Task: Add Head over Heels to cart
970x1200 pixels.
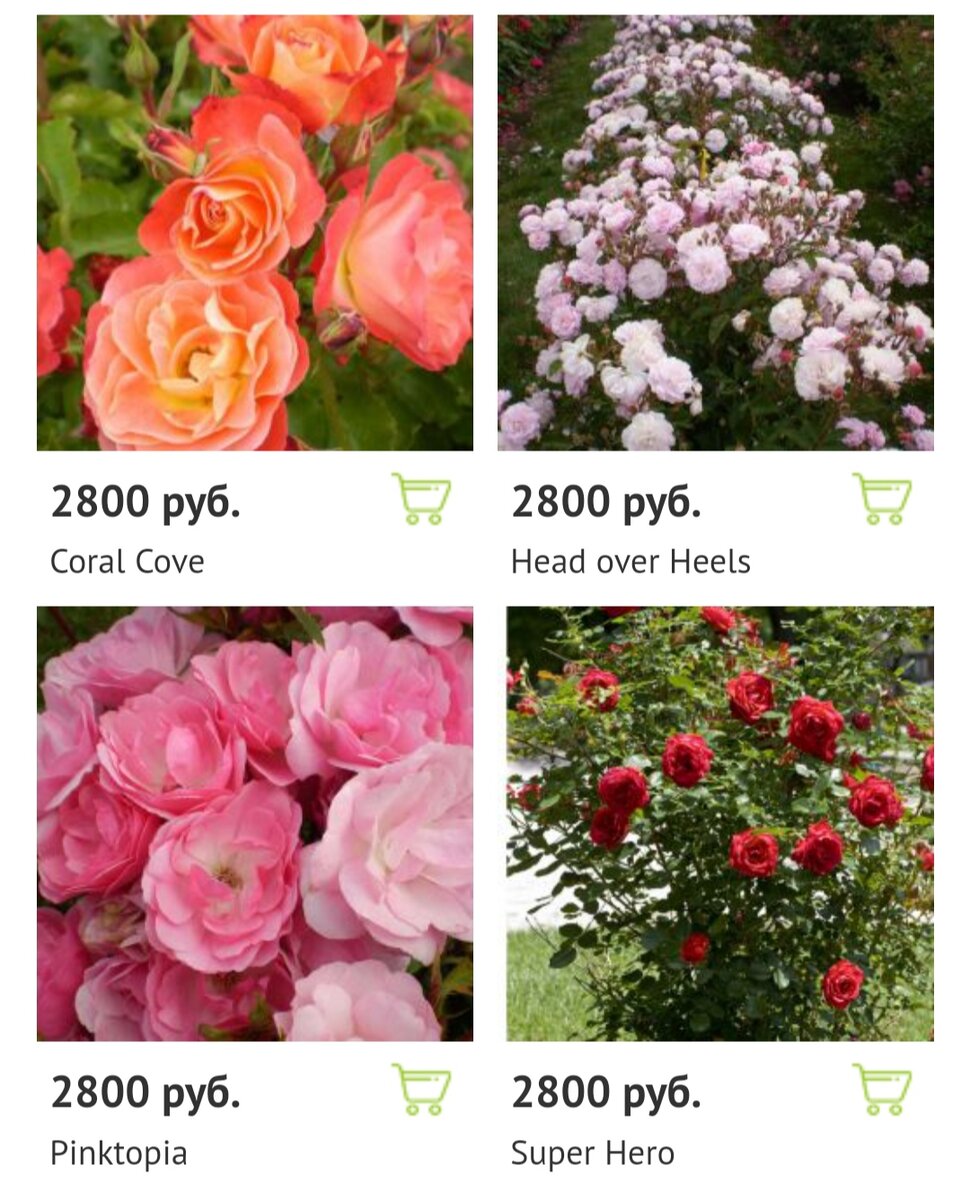Action: click(x=882, y=499)
